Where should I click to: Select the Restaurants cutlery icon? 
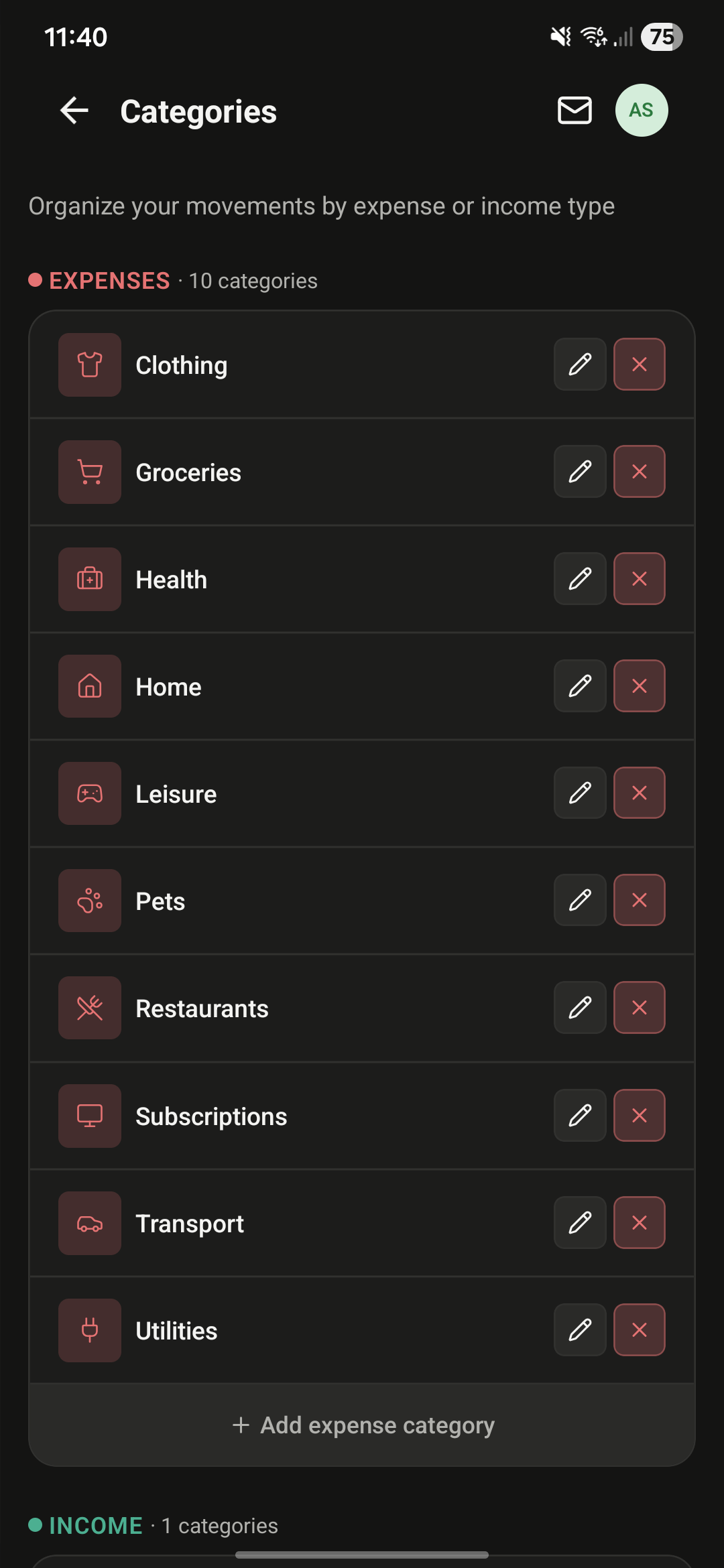pos(89,1007)
